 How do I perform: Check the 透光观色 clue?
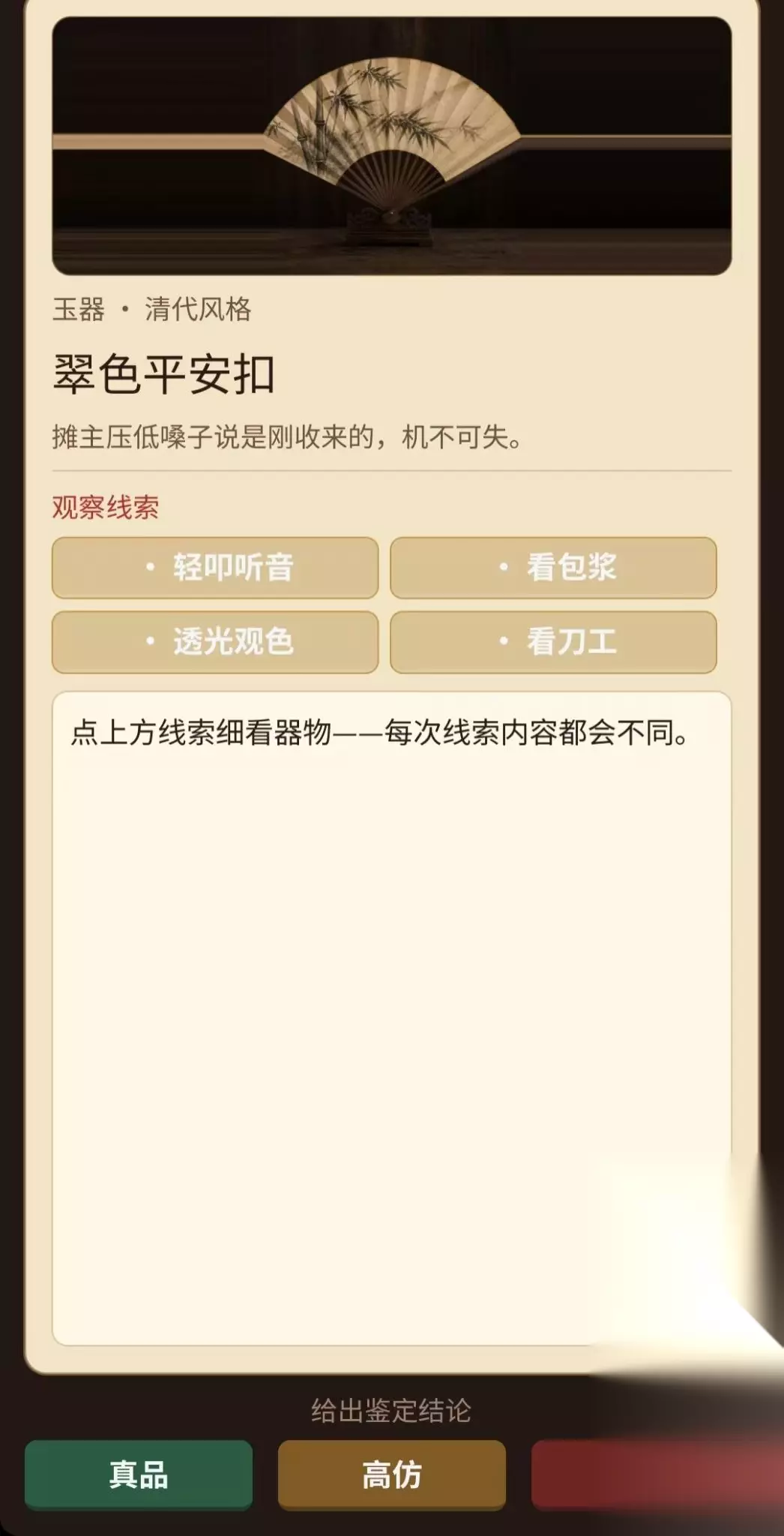[x=215, y=642]
